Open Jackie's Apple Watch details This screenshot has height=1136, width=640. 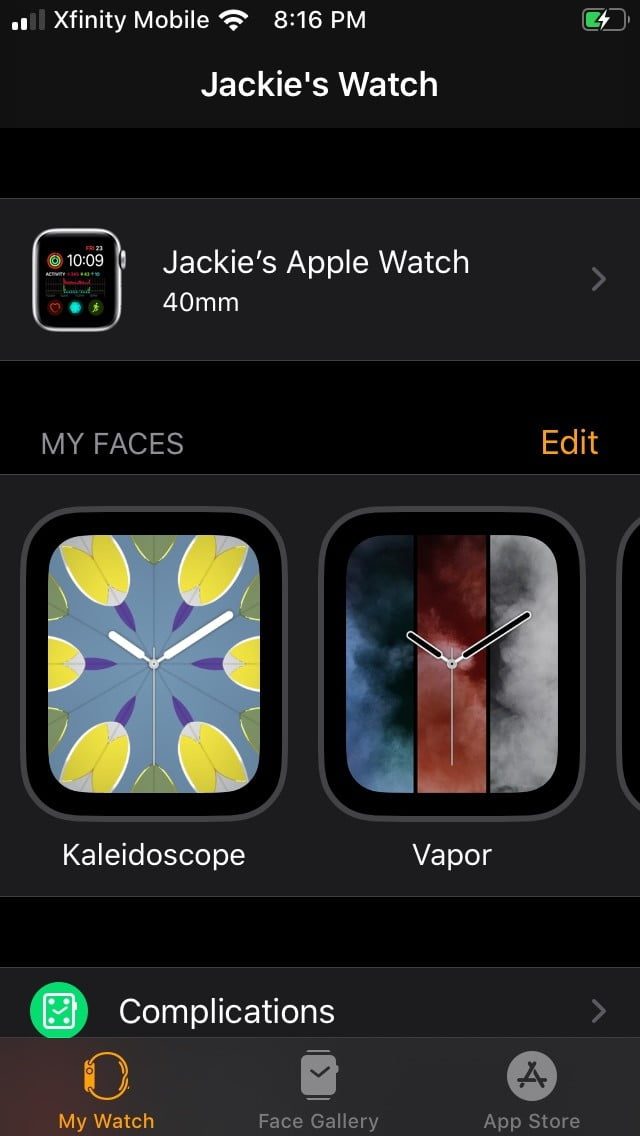coord(320,279)
